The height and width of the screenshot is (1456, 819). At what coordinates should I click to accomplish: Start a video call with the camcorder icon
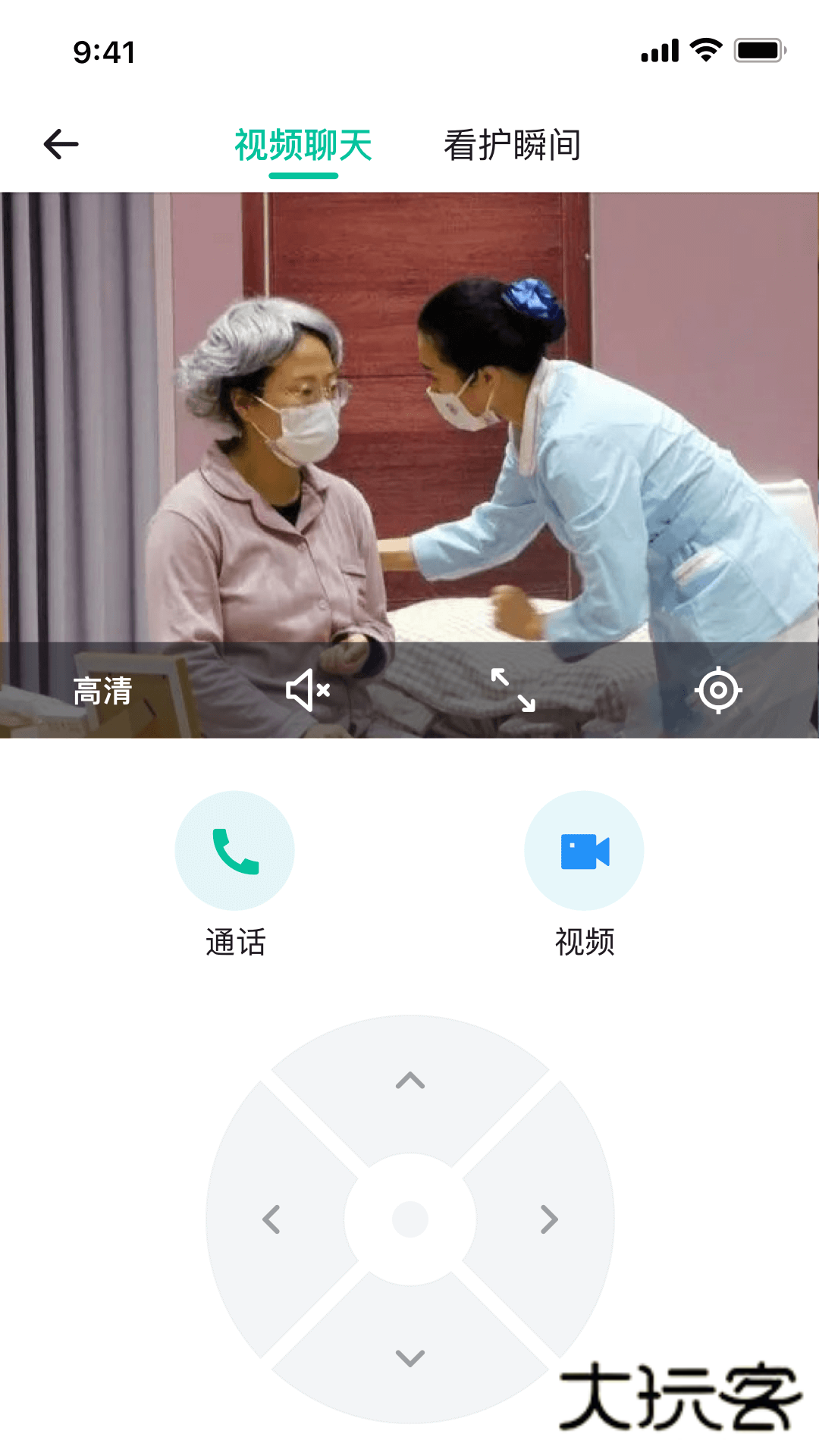click(x=584, y=849)
